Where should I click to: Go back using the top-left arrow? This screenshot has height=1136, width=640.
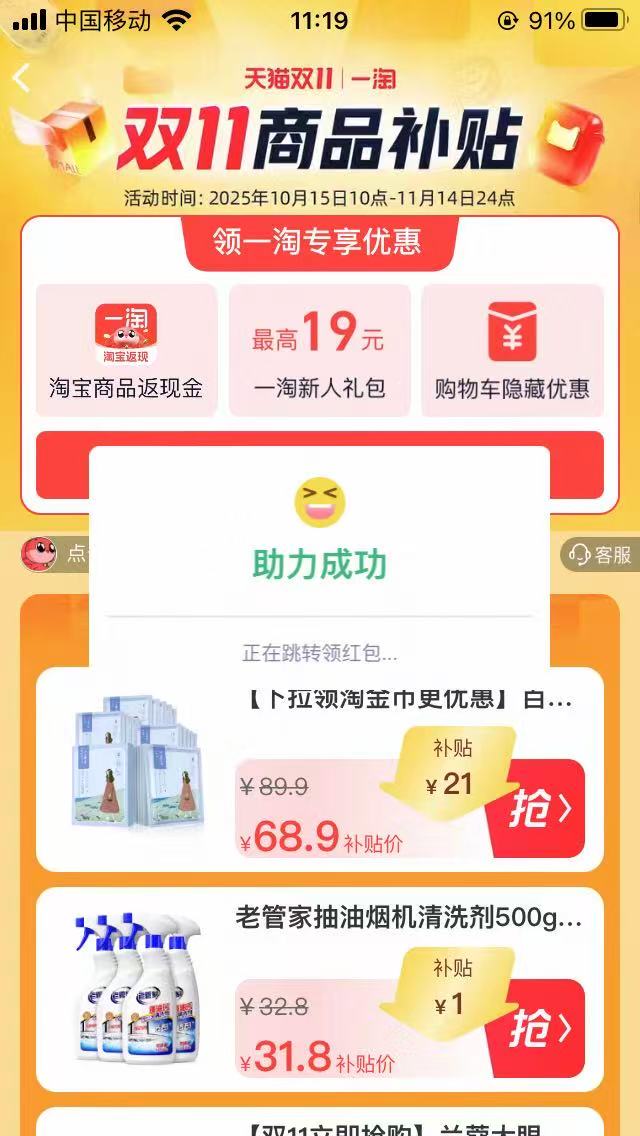point(22,78)
